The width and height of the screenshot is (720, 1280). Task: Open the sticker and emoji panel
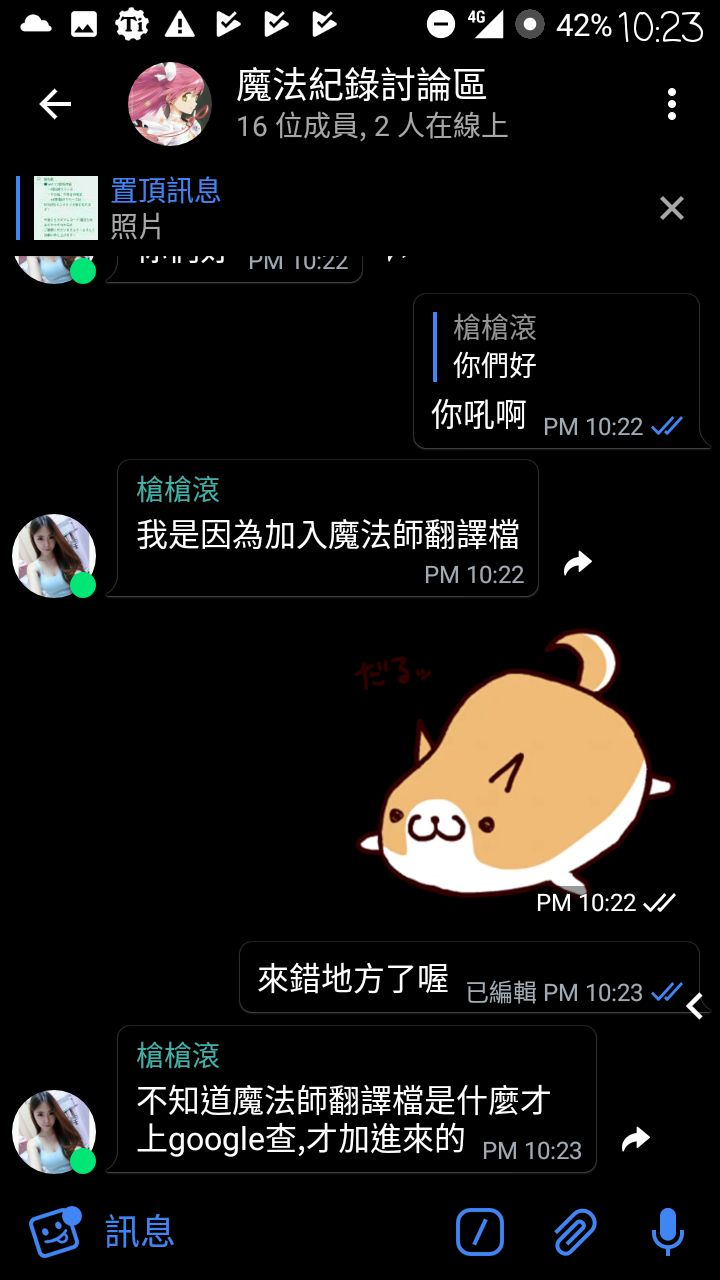pyautogui.click(x=55, y=1232)
